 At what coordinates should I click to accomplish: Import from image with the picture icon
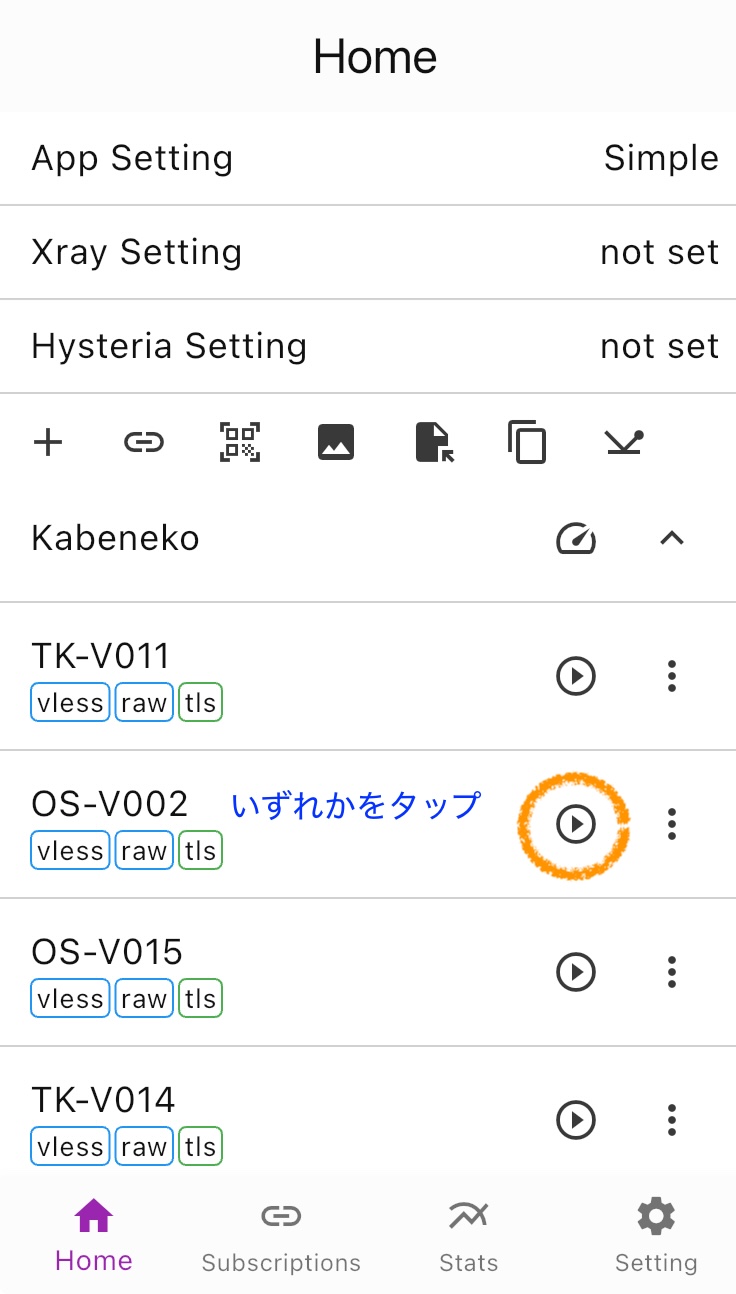point(336,442)
